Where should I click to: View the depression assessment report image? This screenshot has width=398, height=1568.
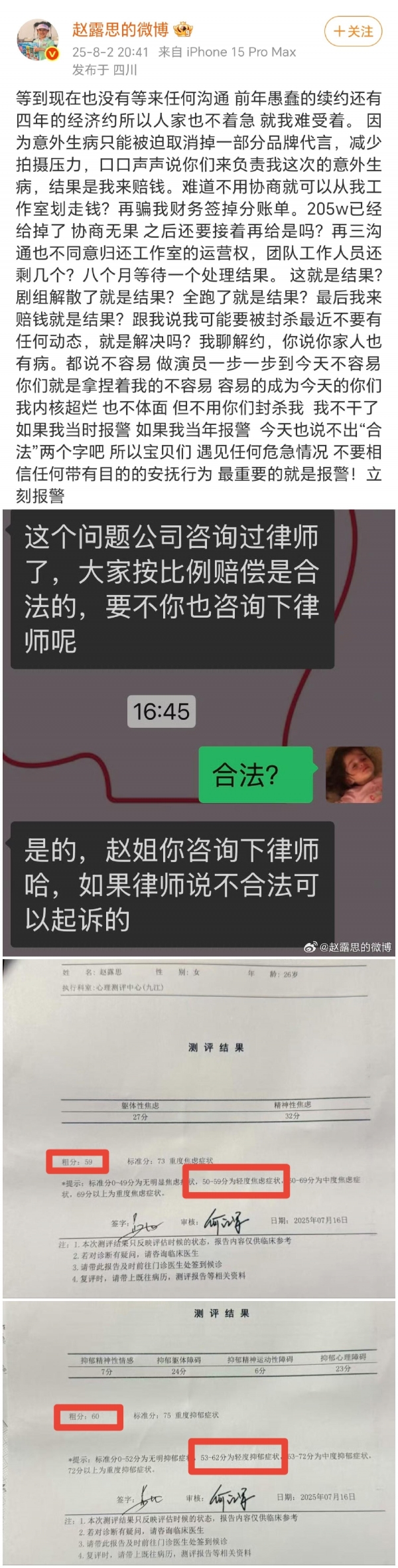tap(199, 1433)
